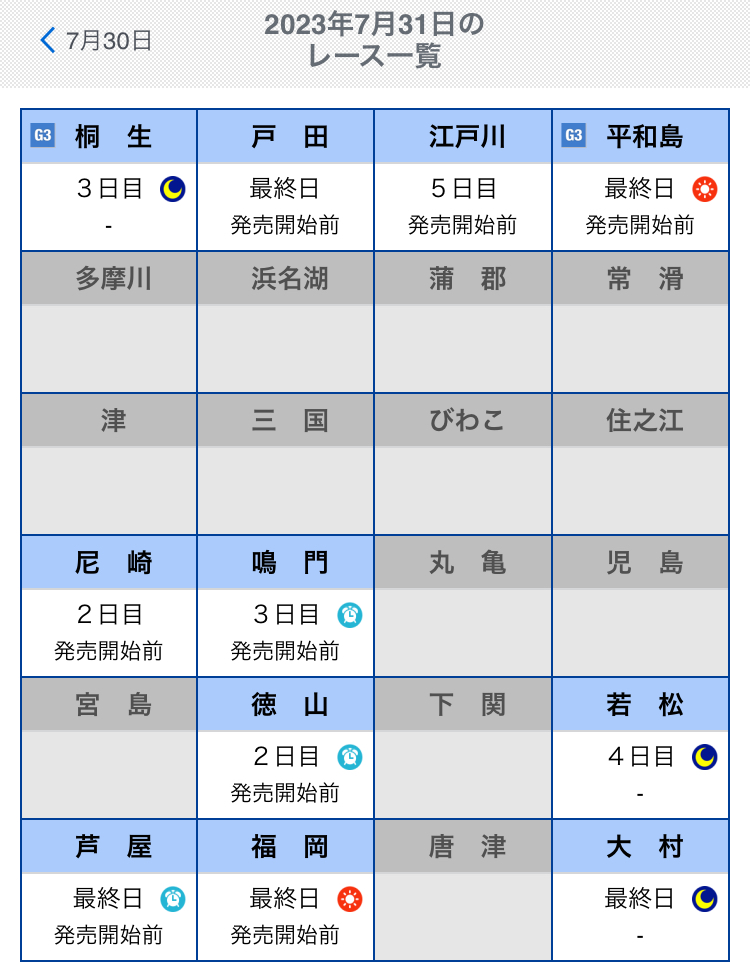Viewport: 750px width, 964px height.
Task: Select the 鳴門 venue cell
Action: 285,607
